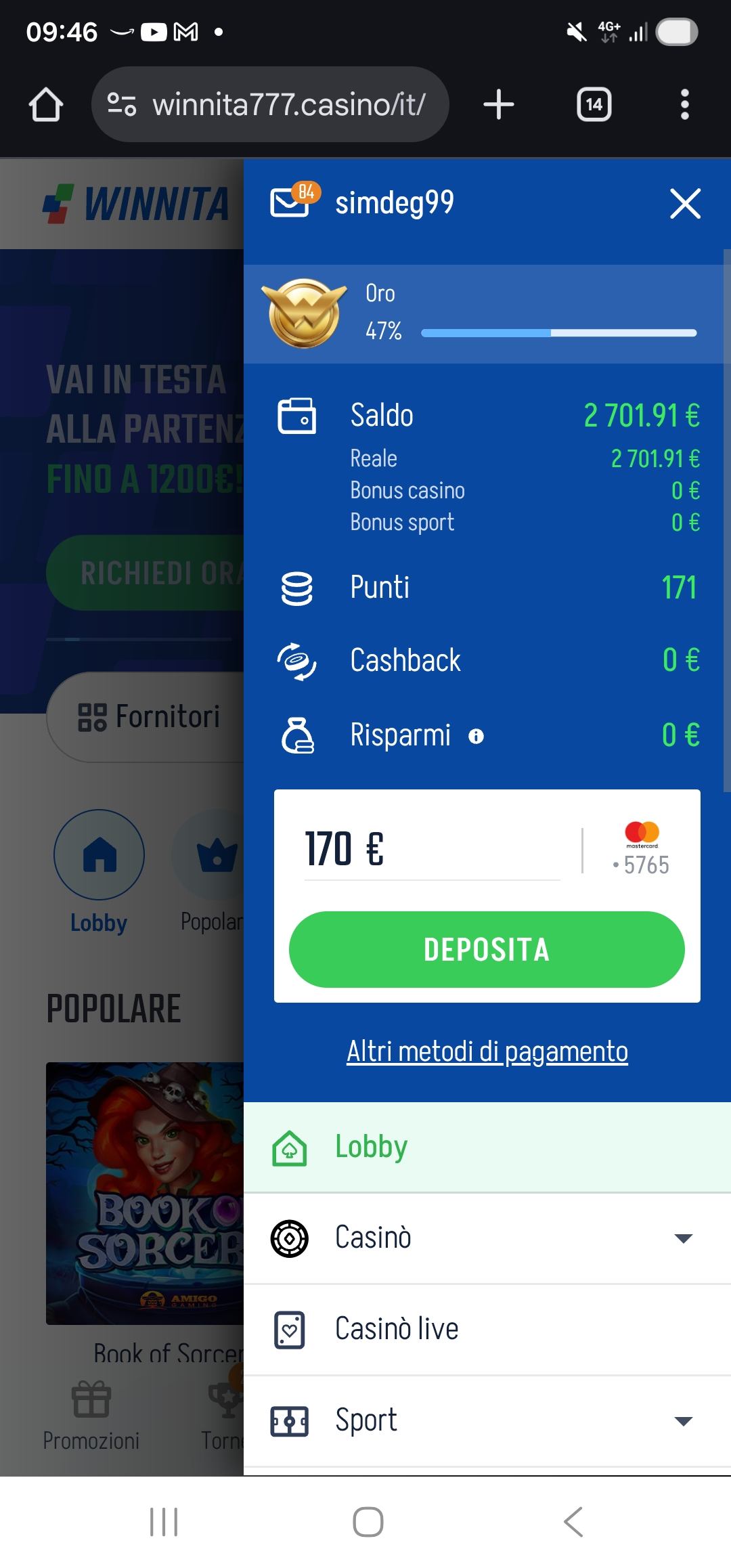Screen dimensions: 731x1568
Task: Open the Cashback row
Action: pyautogui.click(x=487, y=660)
